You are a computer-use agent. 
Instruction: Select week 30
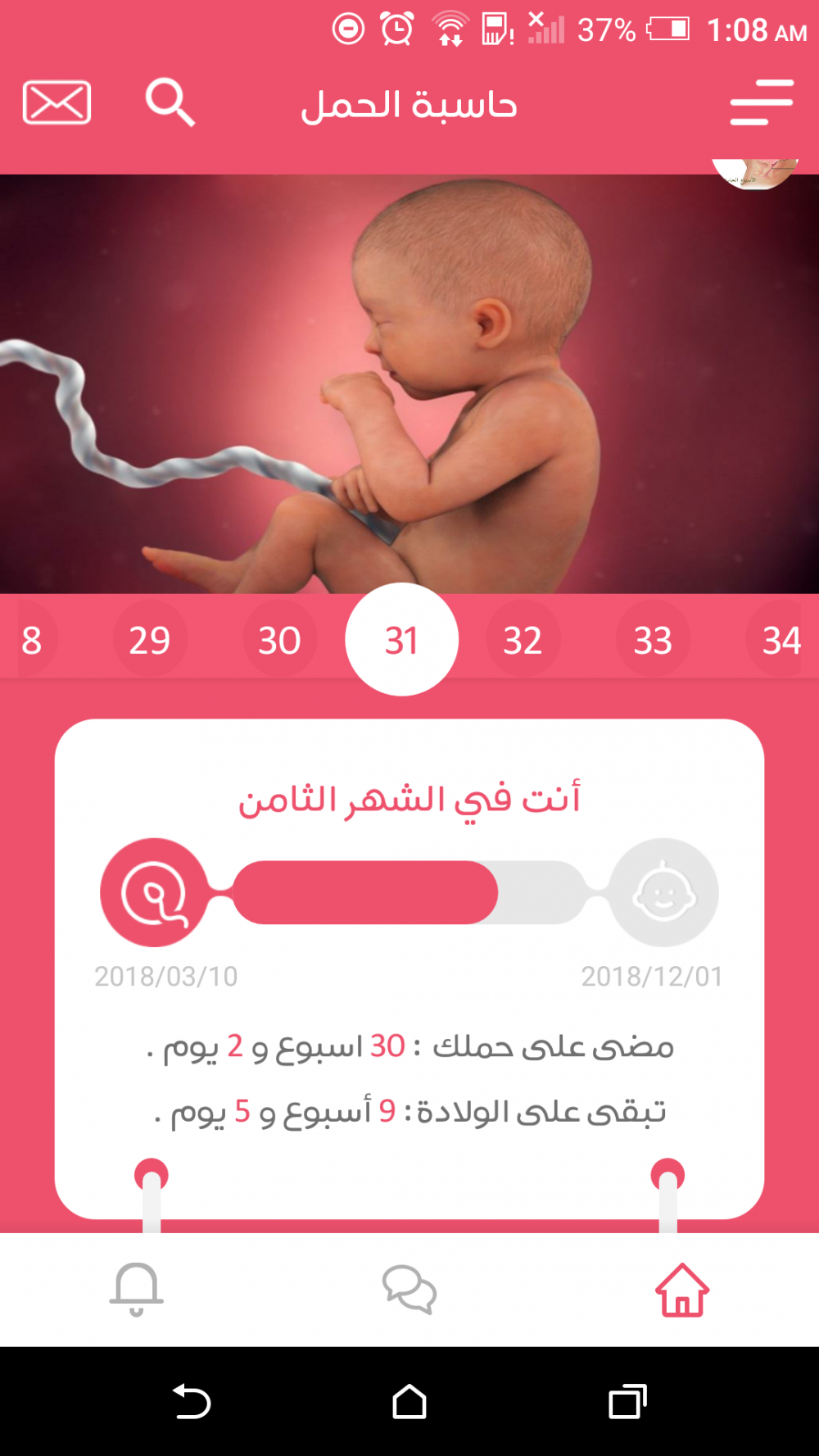tap(279, 640)
